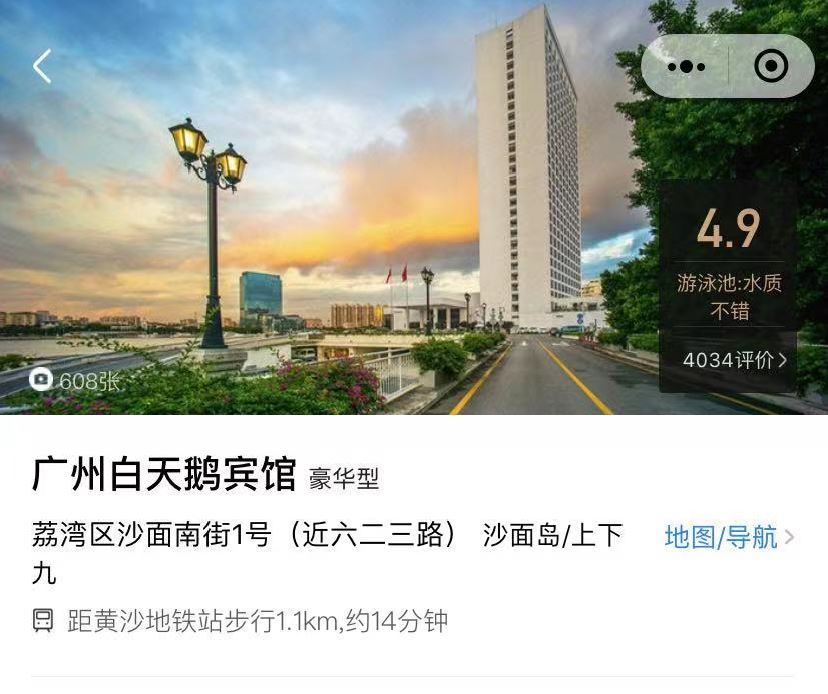Open the mini program three-dot menu
828x694 pixels.
[x=686, y=67]
